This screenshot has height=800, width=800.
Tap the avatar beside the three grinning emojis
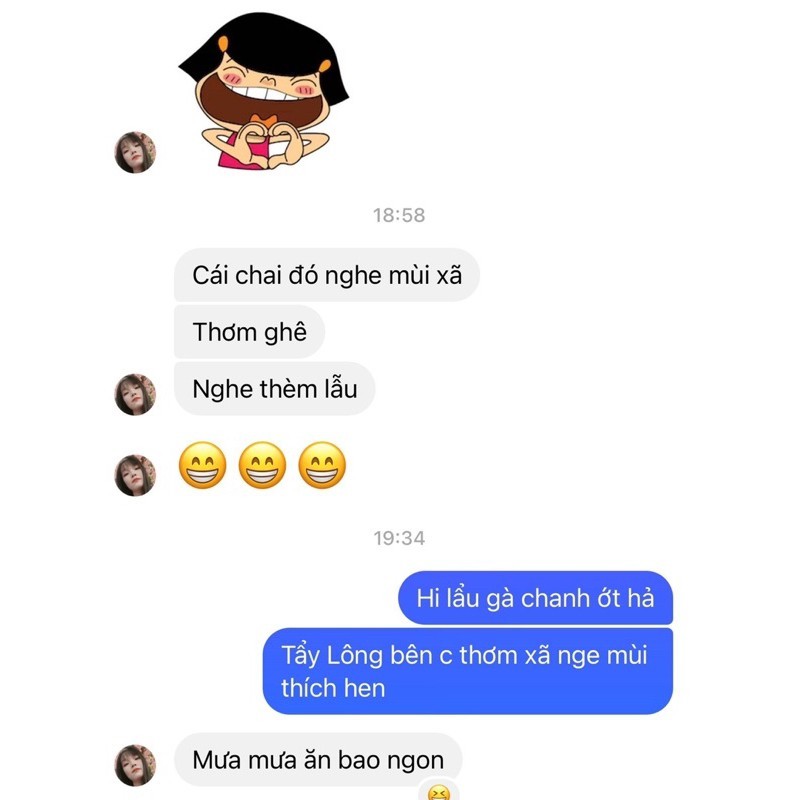tap(135, 475)
